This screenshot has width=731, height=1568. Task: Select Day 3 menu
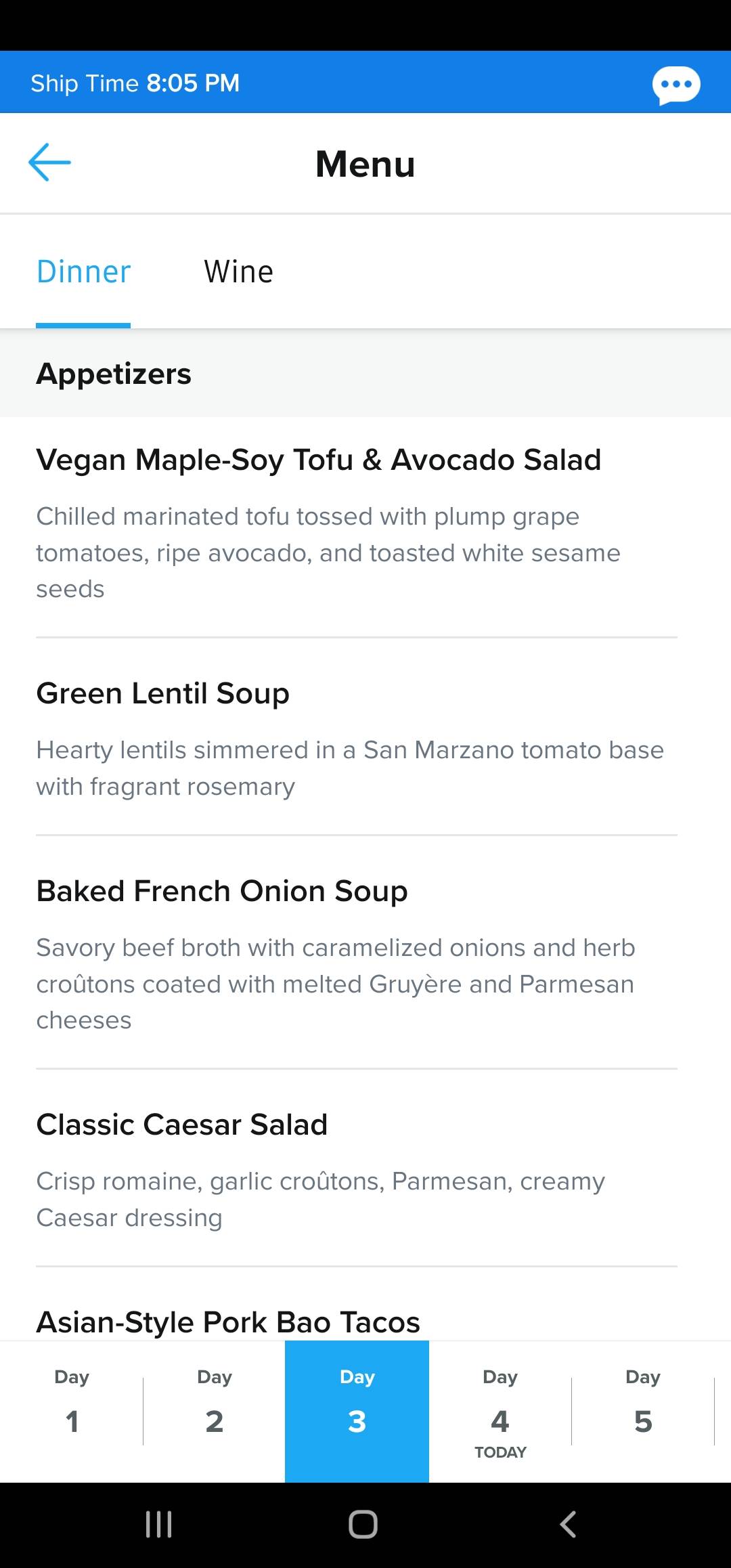point(357,1412)
